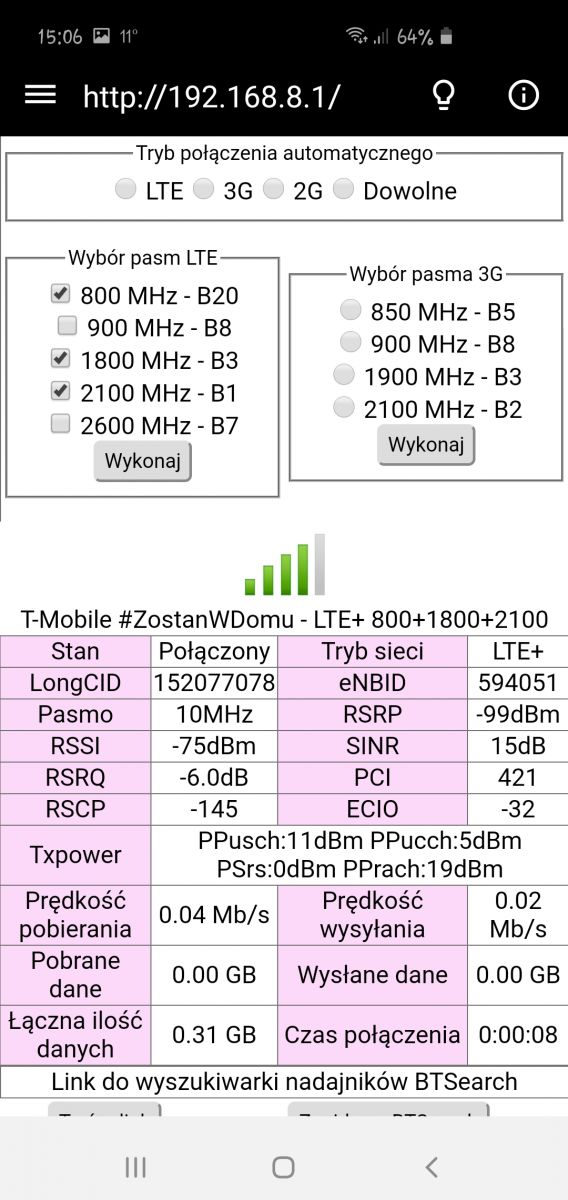This screenshot has height=1200, width=568.
Task: Pick 2100 MHz - B2 3G band
Action: [343, 407]
